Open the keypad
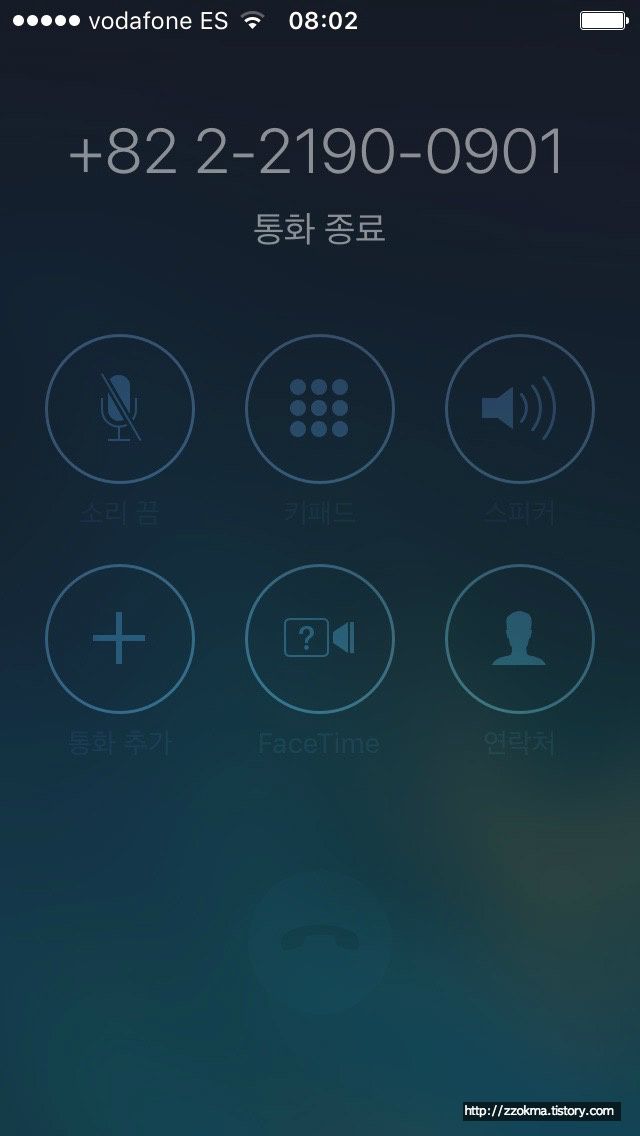 pyautogui.click(x=320, y=409)
